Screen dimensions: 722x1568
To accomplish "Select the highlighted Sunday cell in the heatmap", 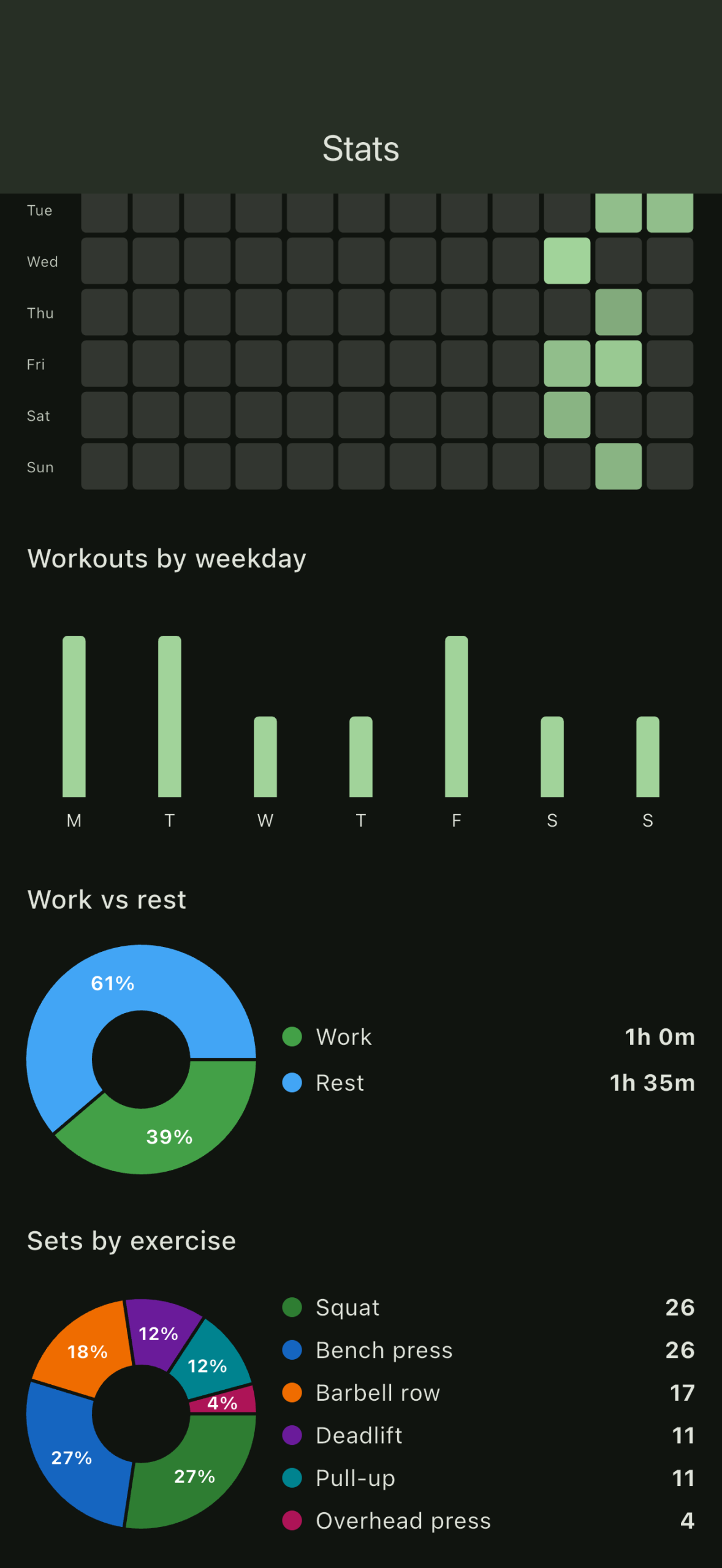I will click(618, 467).
